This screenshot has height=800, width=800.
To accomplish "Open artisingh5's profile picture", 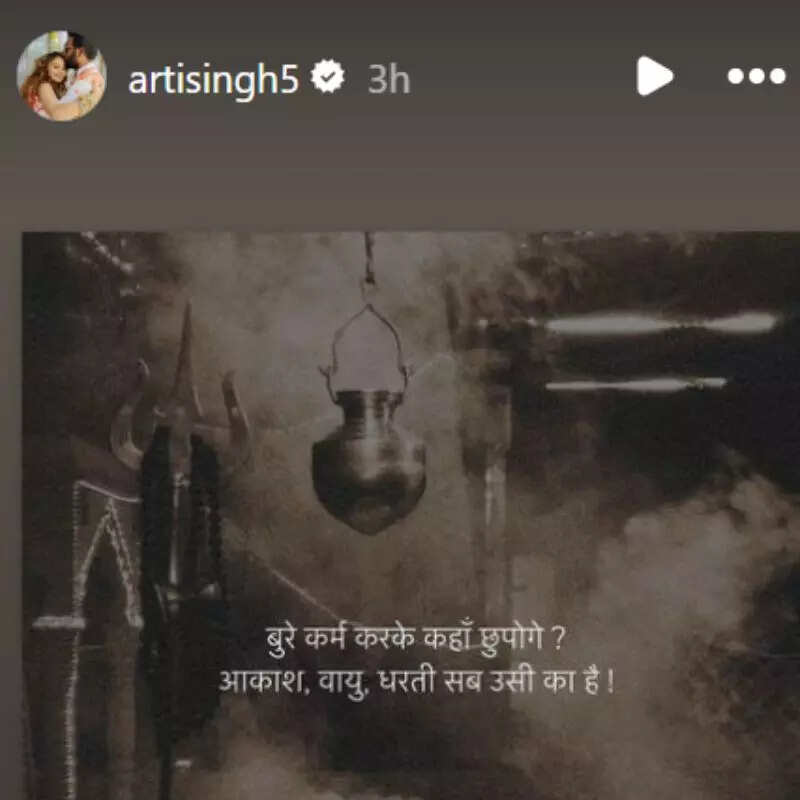I will pyautogui.click(x=61, y=76).
